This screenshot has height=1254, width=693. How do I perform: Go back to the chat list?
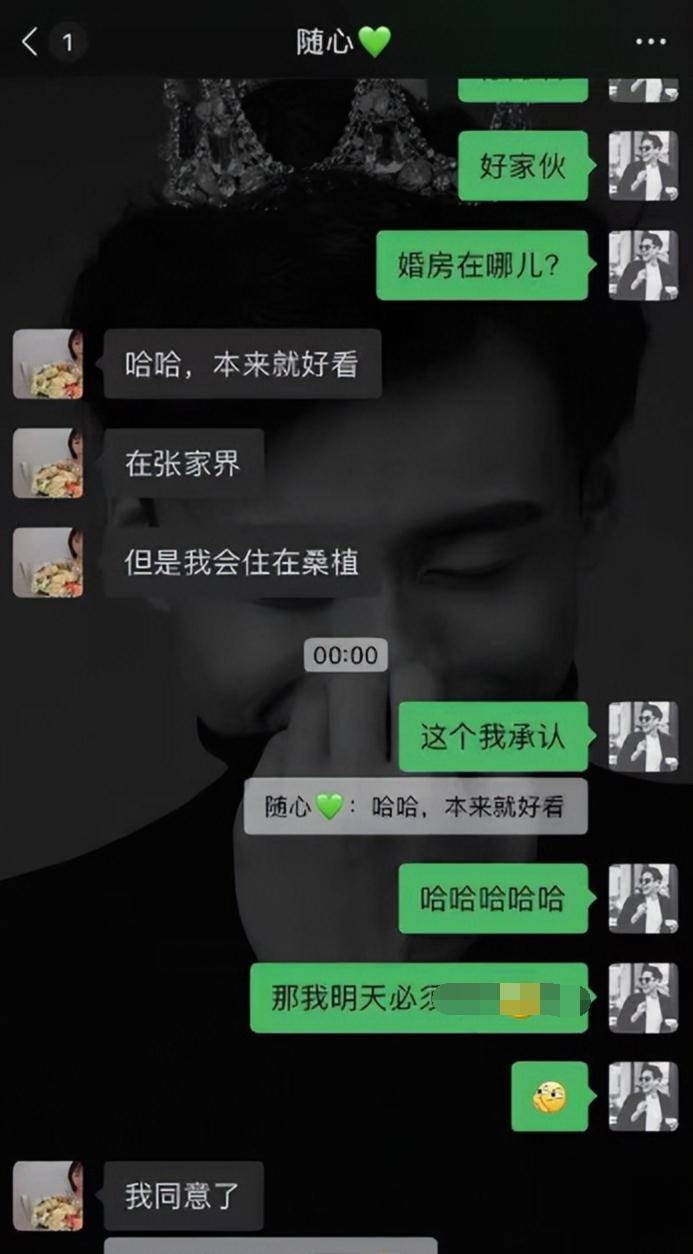click(x=30, y=42)
